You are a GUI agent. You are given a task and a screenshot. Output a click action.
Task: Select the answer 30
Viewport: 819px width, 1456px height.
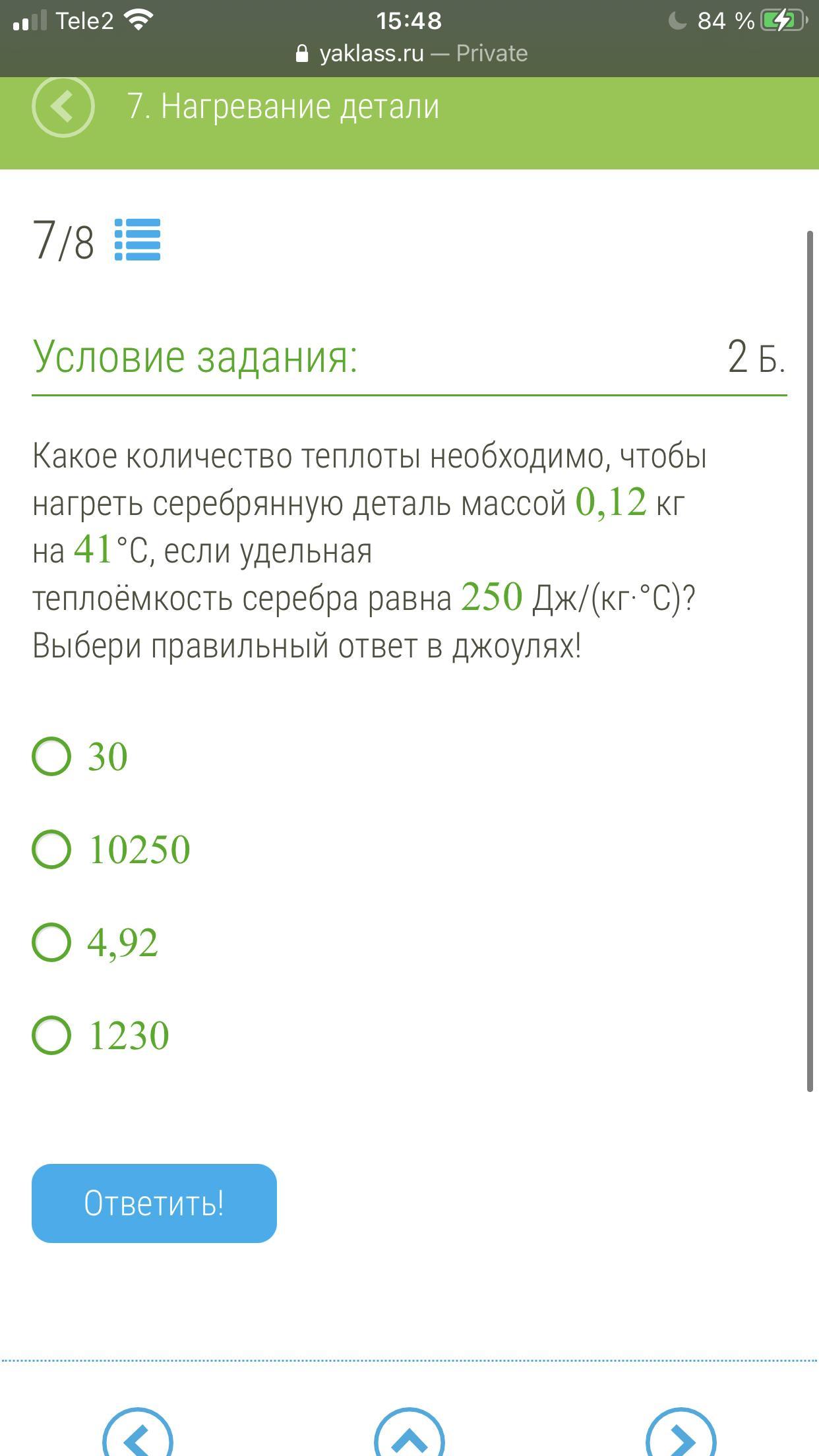tap(51, 756)
